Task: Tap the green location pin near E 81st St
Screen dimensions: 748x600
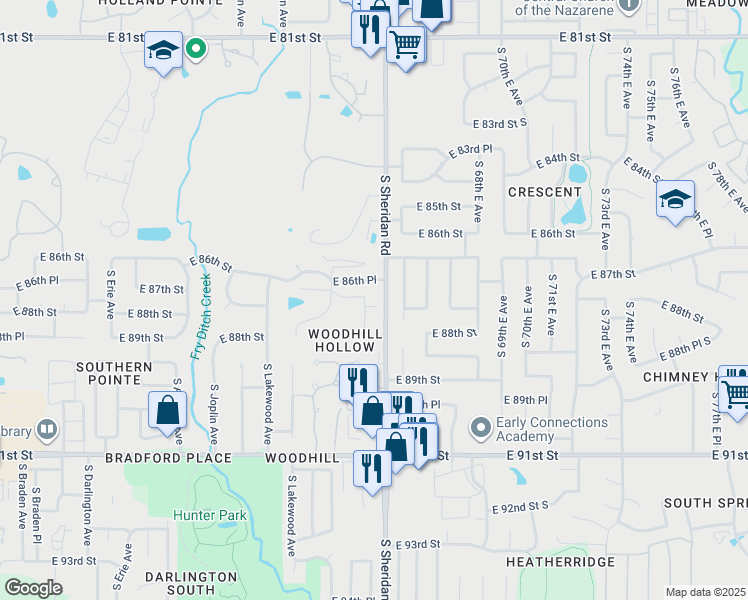Action: click(196, 49)
